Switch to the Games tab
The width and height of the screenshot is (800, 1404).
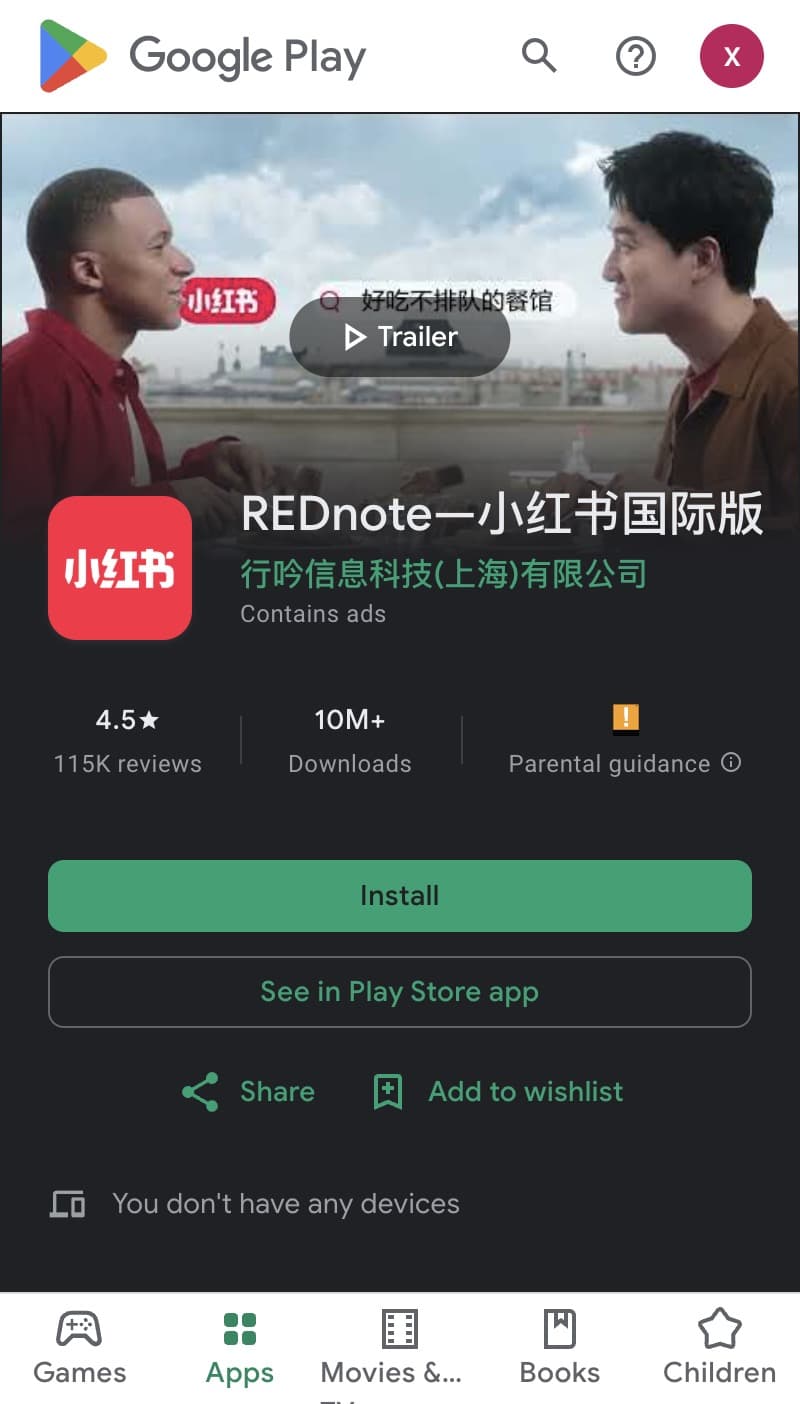[80, 1348]
